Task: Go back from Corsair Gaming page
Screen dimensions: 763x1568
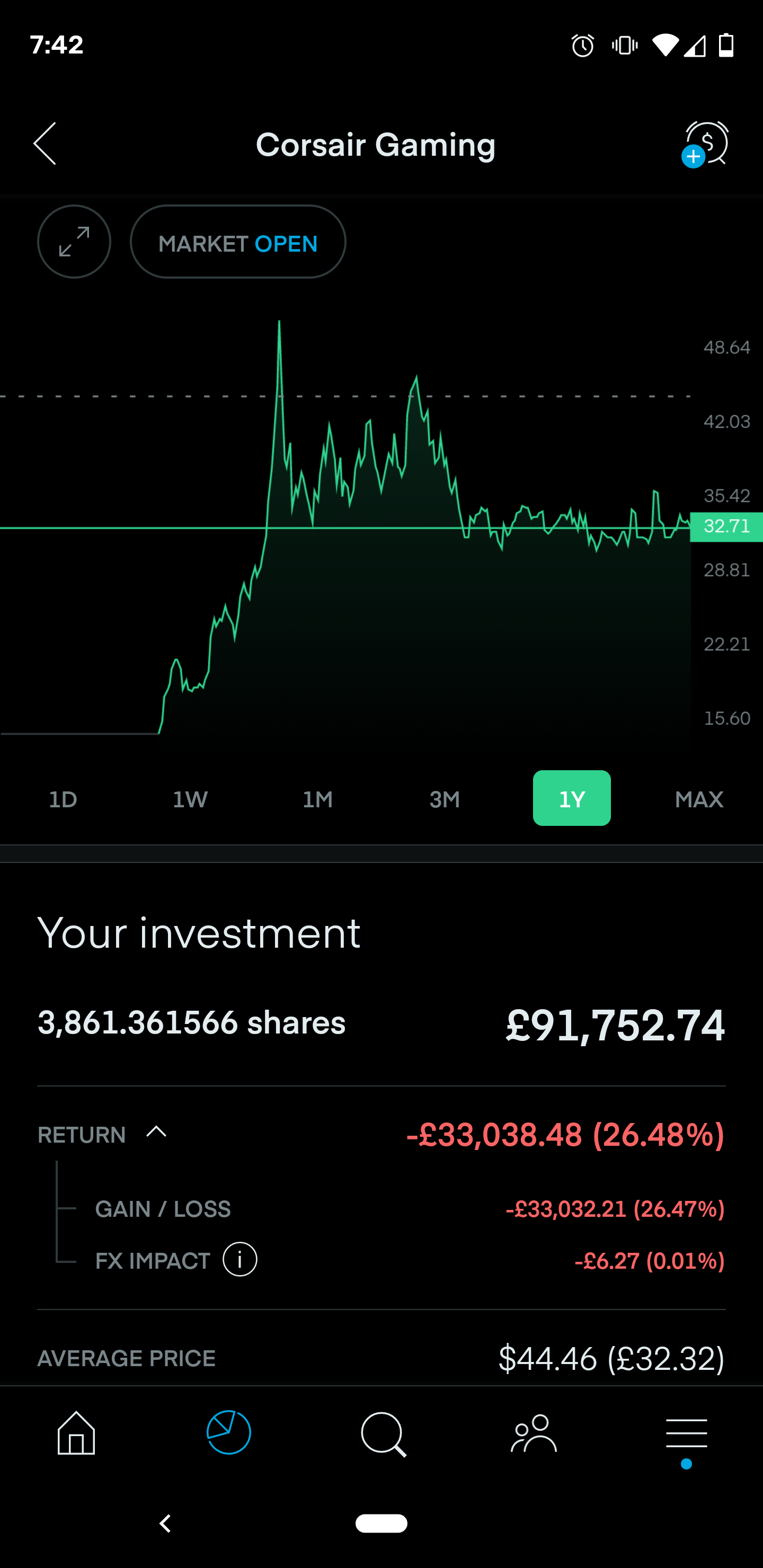Action: pyautogui.click(x=45, y=144)
